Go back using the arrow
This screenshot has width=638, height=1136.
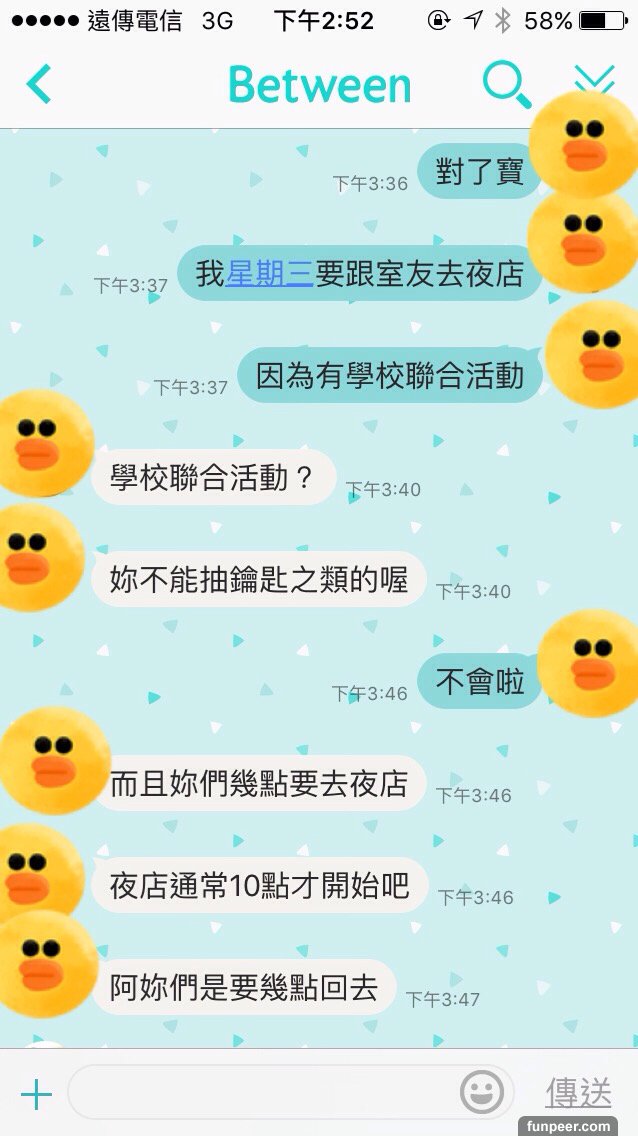[39, 84]
